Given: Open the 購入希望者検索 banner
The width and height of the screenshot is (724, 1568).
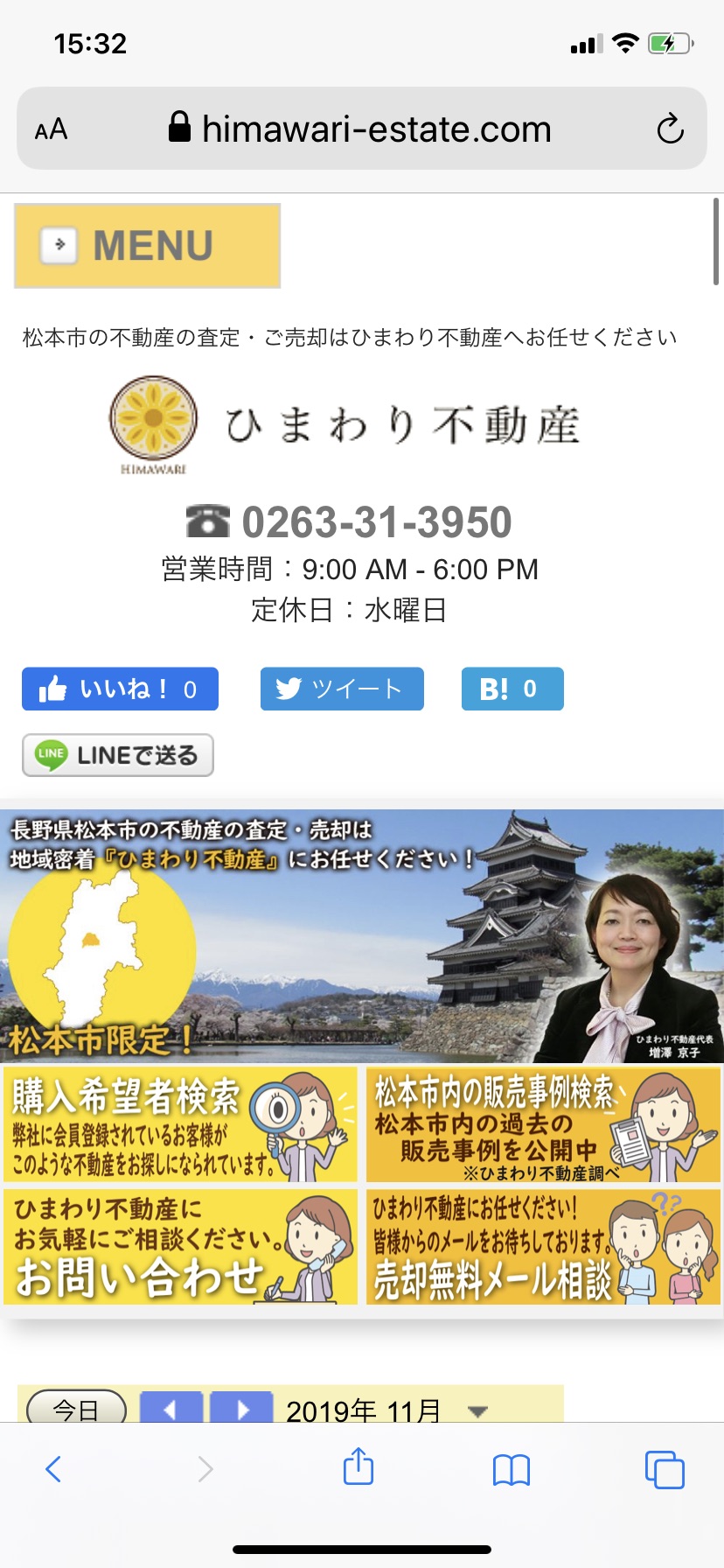Looking at the screenshot, I should coord(181,1124).
